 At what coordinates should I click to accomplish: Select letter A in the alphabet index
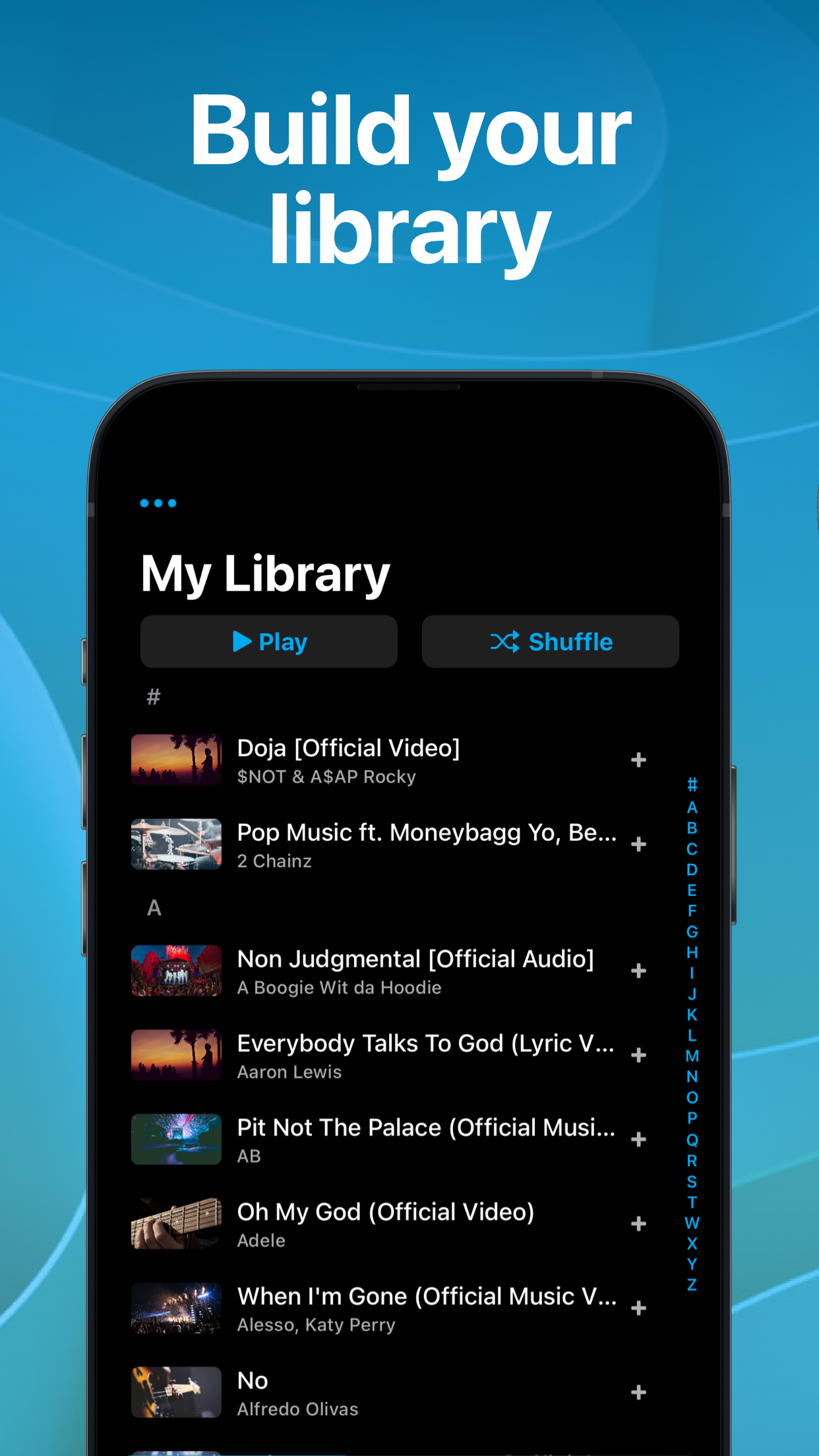point(692,808)
